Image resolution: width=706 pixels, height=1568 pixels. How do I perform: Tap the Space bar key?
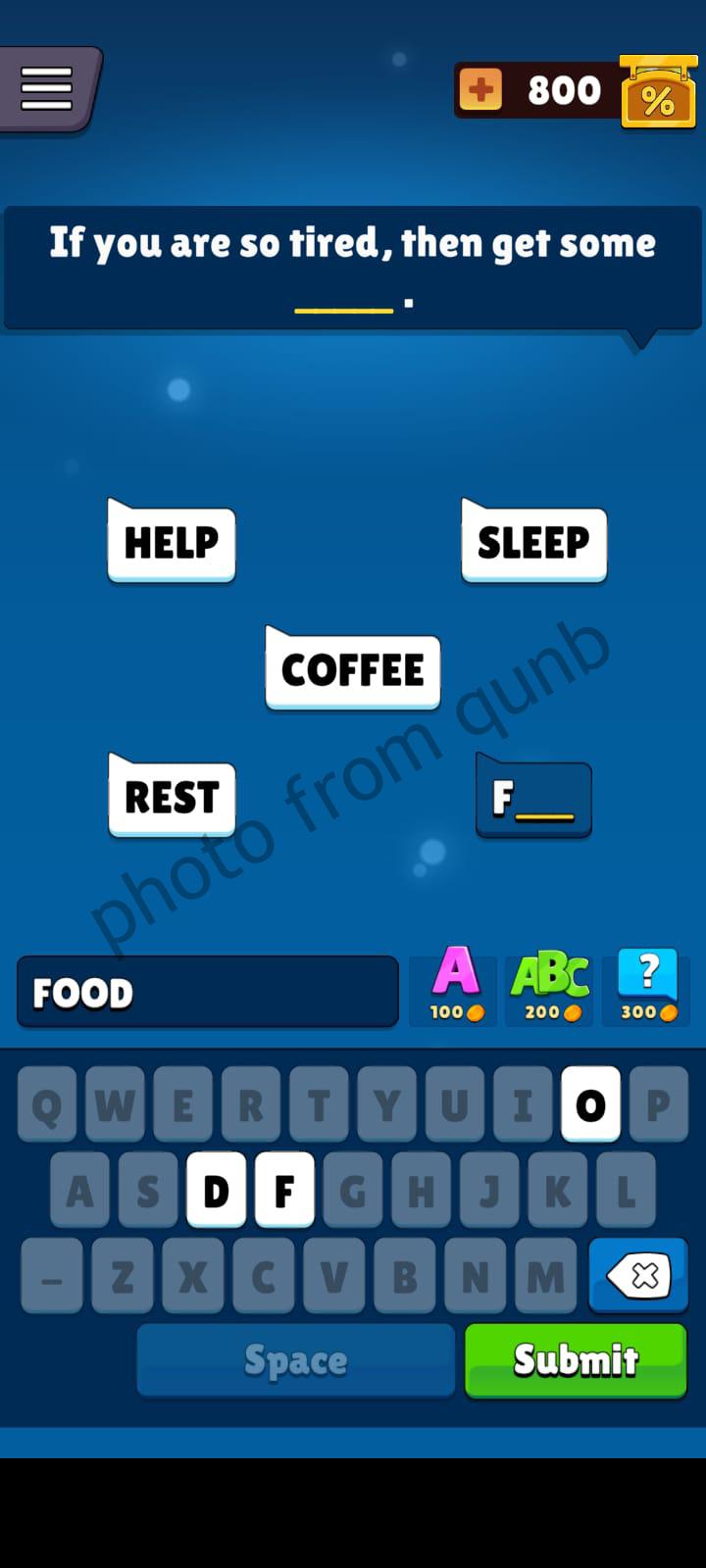(294, 1360)
